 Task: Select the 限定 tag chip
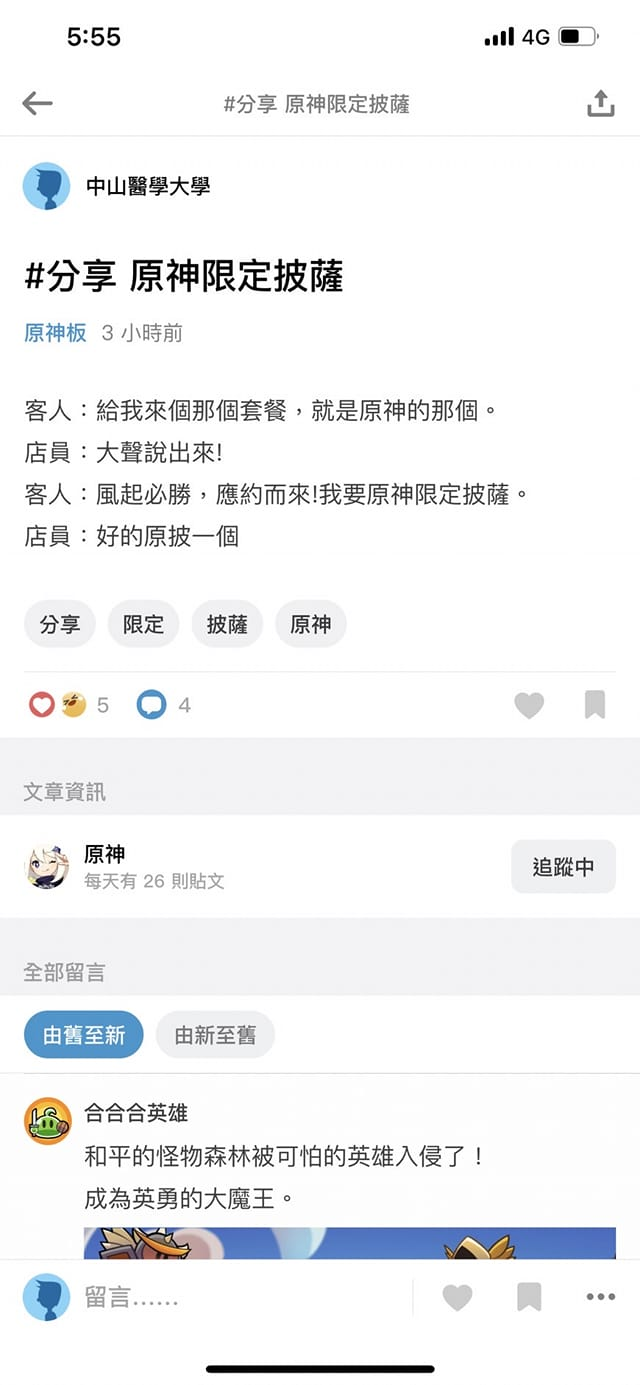[x=143, y=625]
